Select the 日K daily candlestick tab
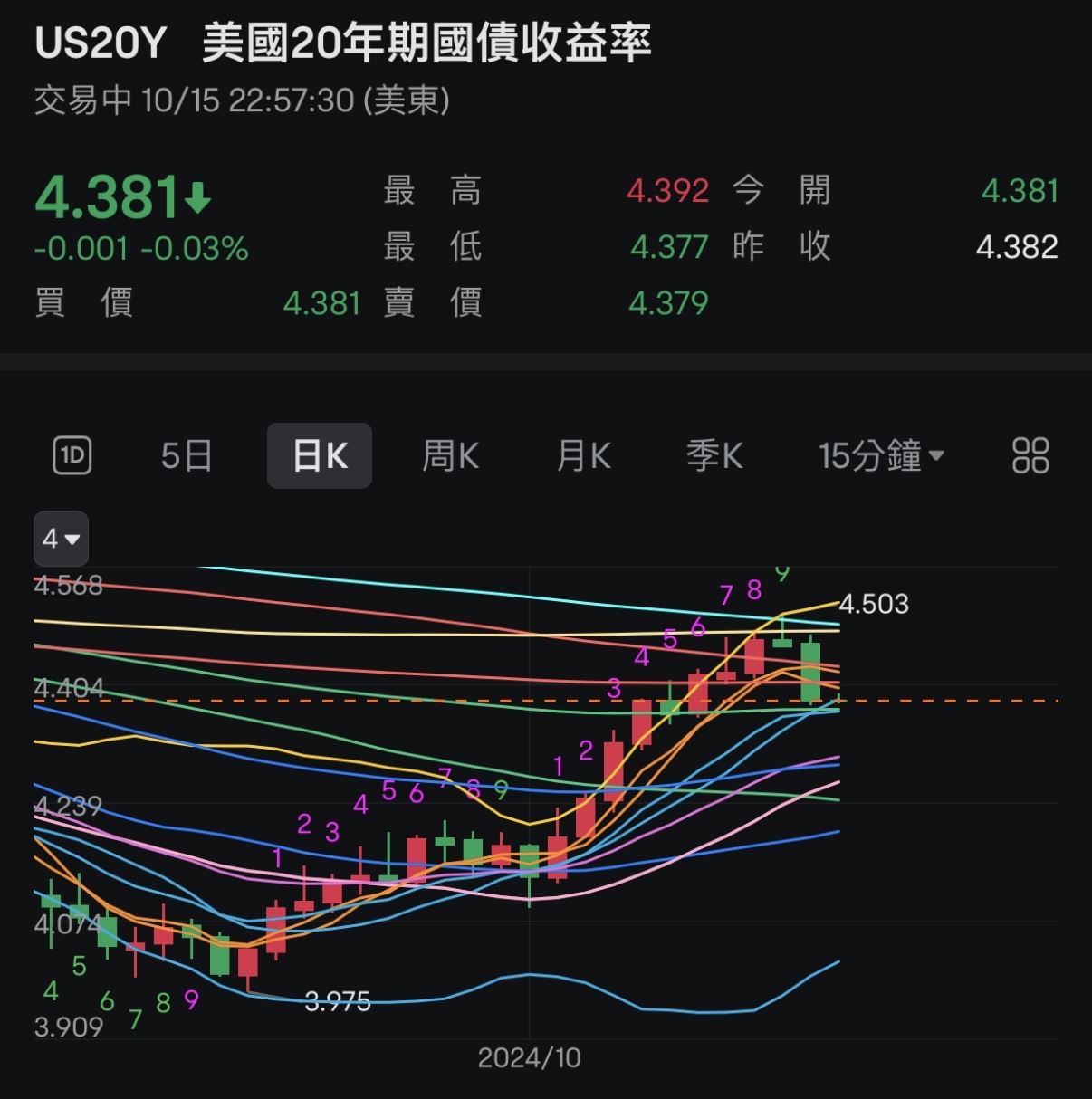Image resolution: width=1092 pixels, height=1099 pixels. tap(320, 455)
